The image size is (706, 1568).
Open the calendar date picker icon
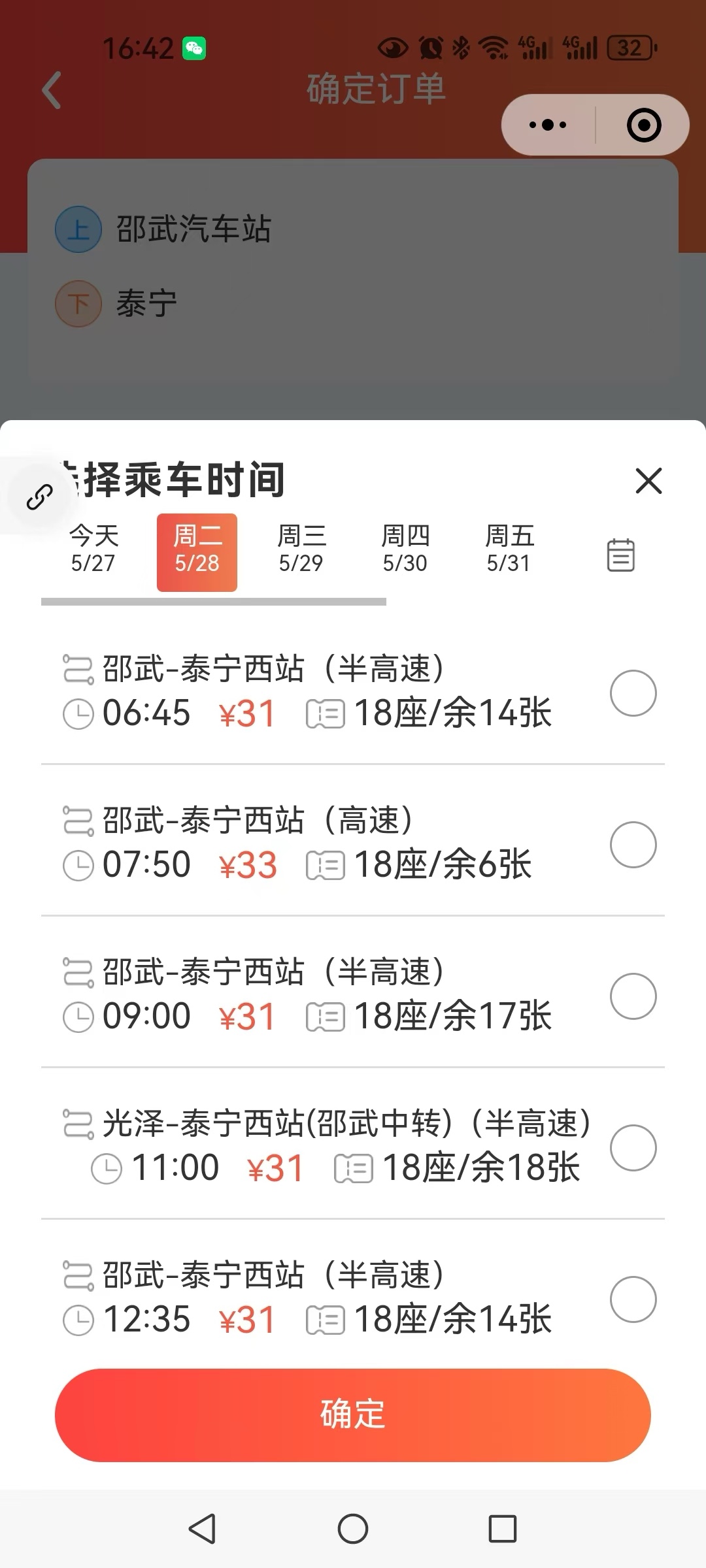[x=620, y=555]
